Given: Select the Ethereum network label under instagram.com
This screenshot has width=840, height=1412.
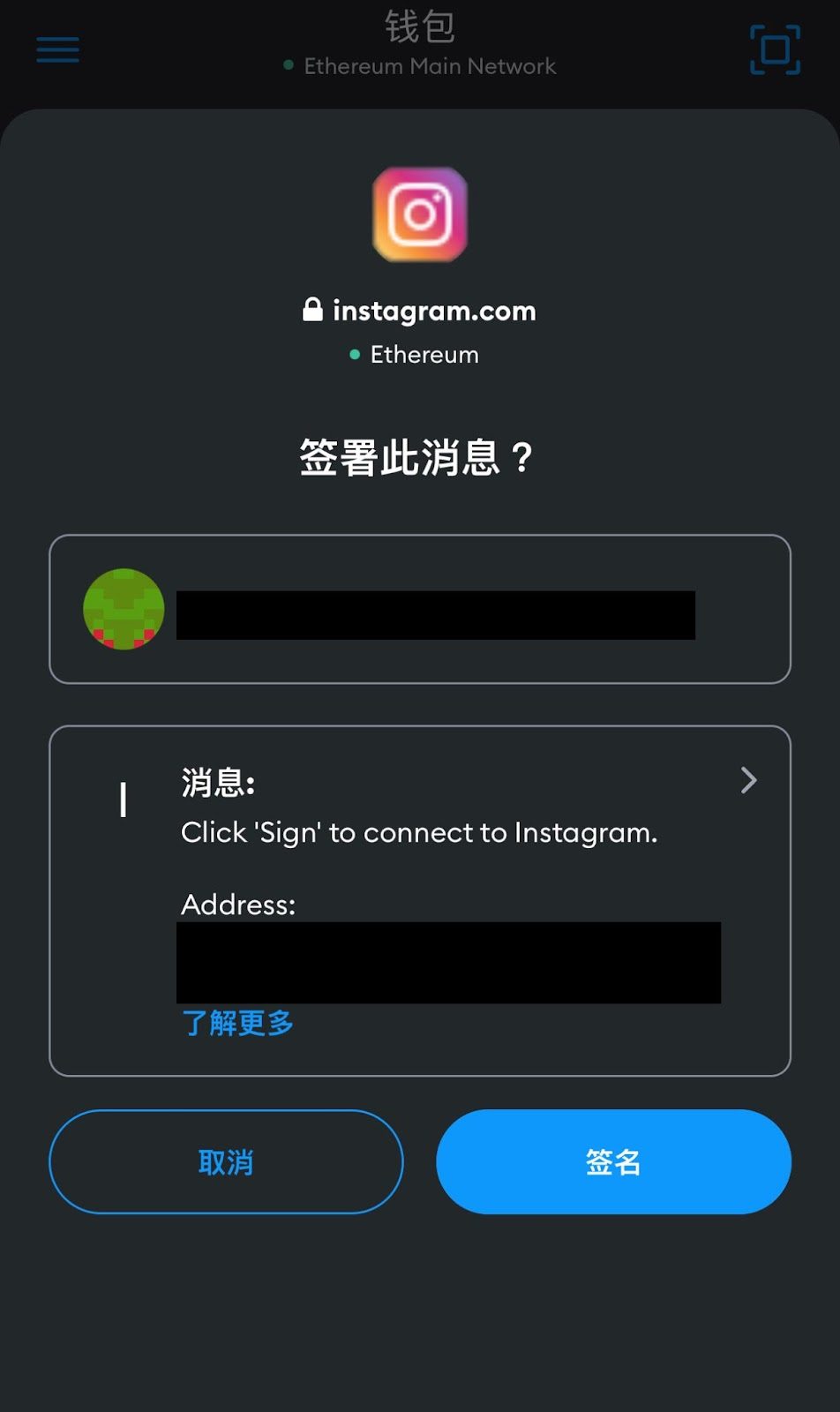Looking at the screenshot, I should tap(424, 354).
